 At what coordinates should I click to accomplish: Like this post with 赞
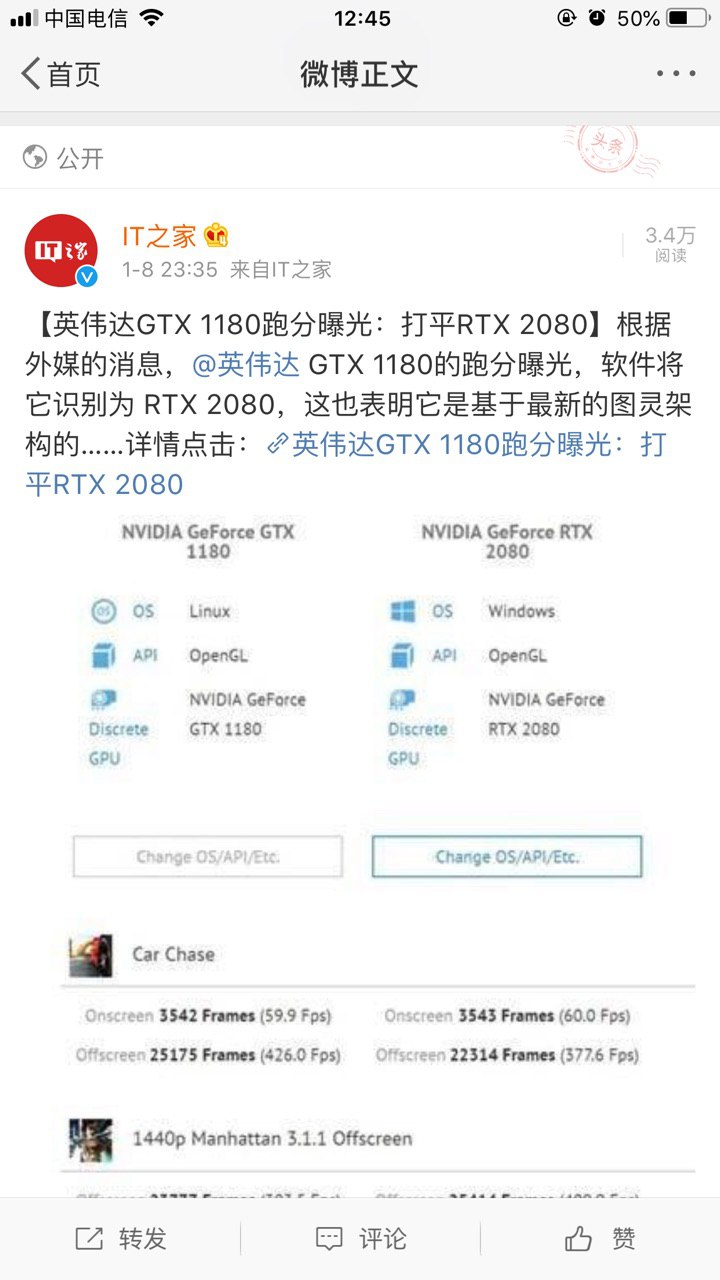pyautogui.click(x=600, y=1239)
